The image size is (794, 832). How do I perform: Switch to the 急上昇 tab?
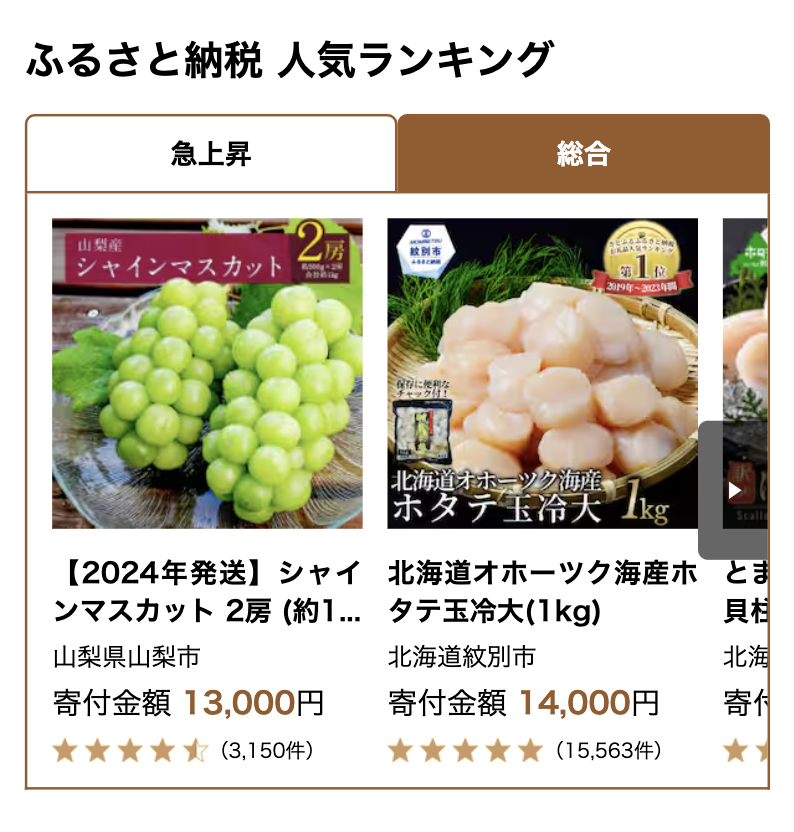[x=211, y=154]
